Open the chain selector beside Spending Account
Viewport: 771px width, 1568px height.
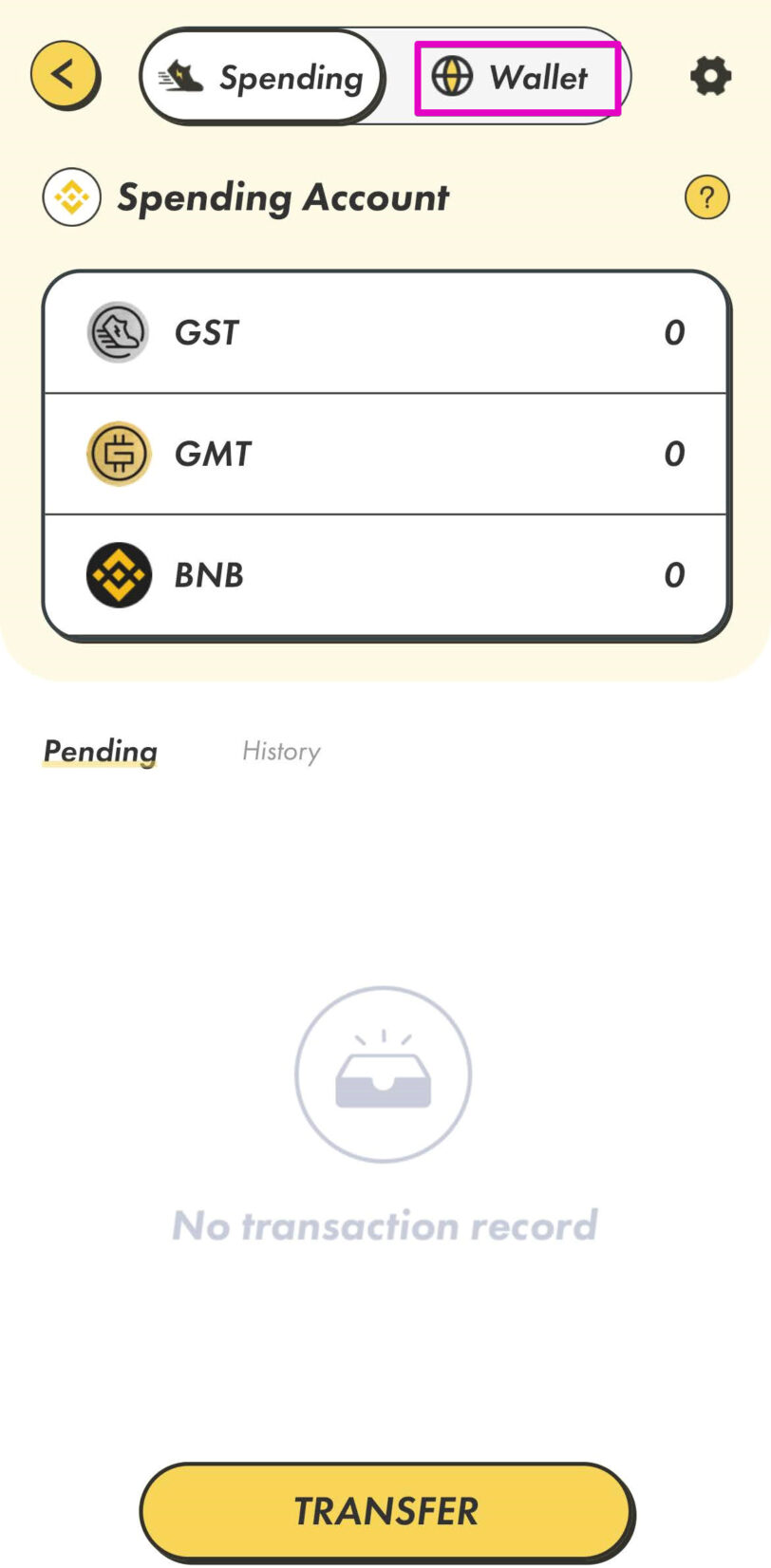click(71, 197)
